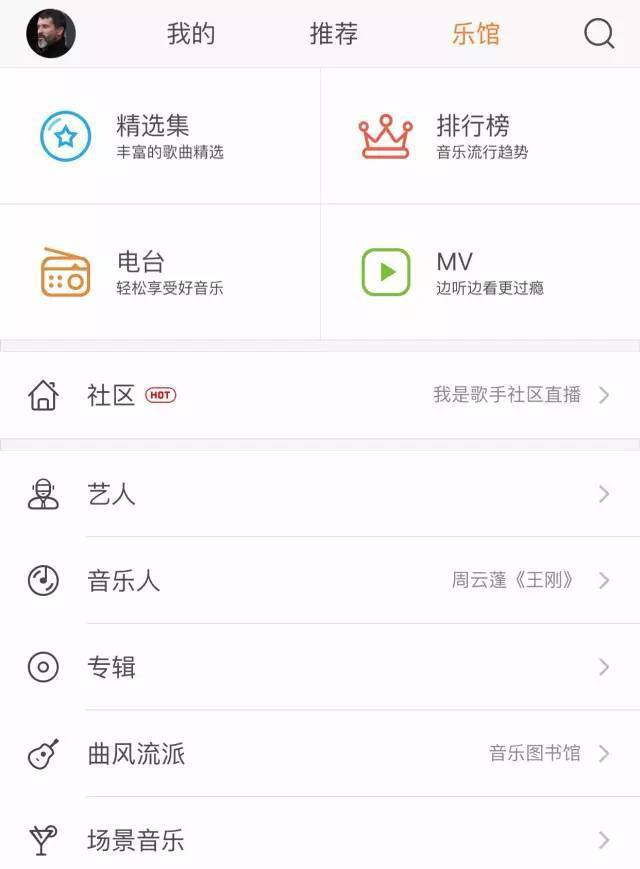Open the MV section
640x869 pixels.
(480, 272)
